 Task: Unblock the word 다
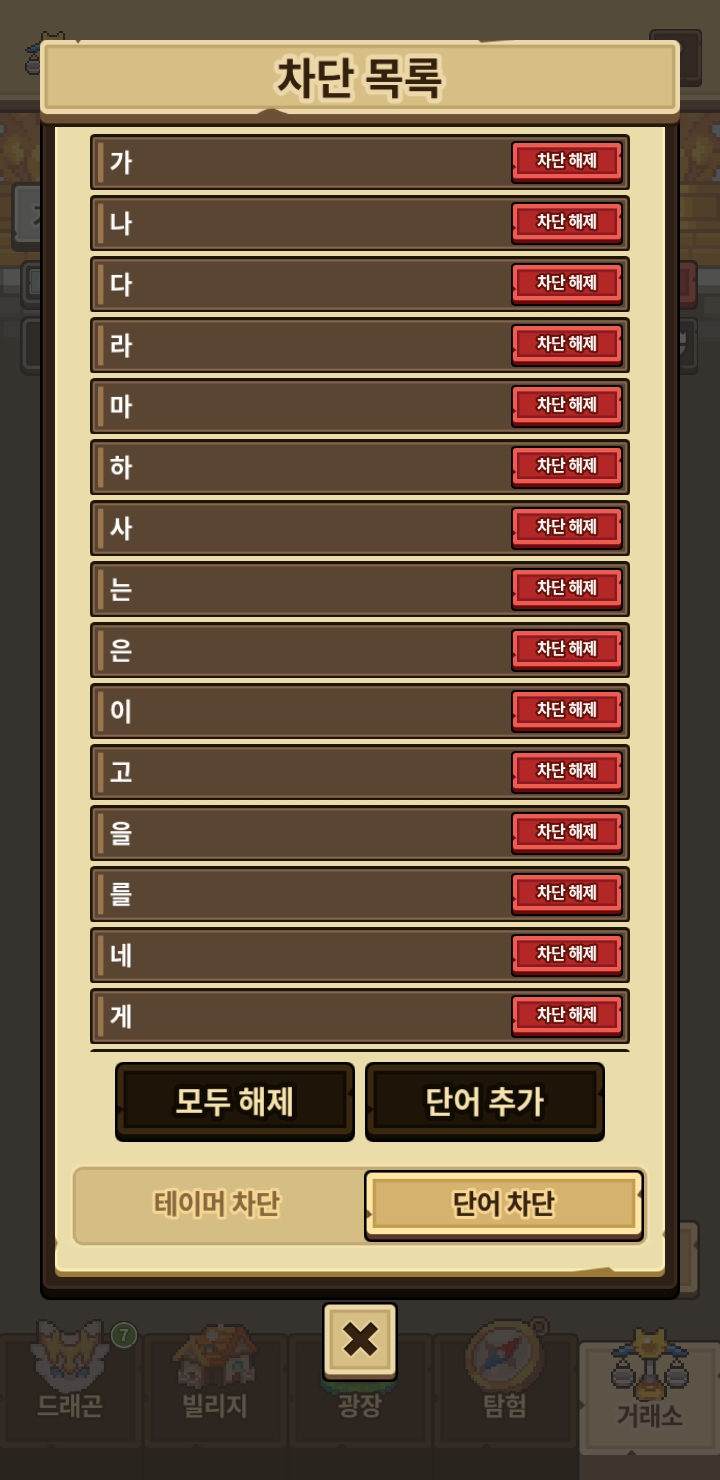[x=567, y=283]
